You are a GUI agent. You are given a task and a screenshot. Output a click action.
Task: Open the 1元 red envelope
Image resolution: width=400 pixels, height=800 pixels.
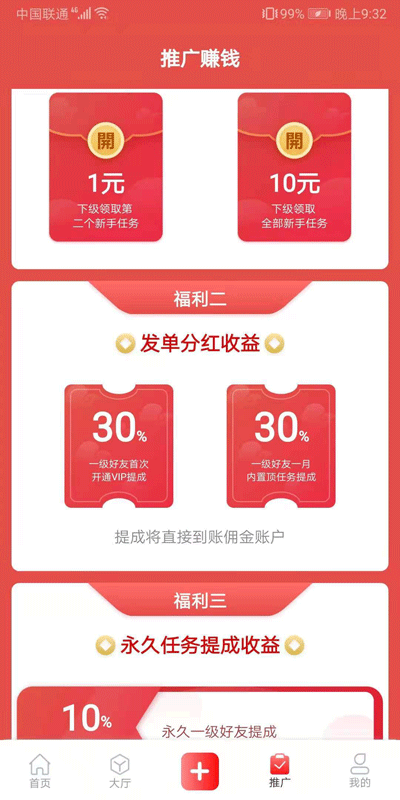click(106, 167)
